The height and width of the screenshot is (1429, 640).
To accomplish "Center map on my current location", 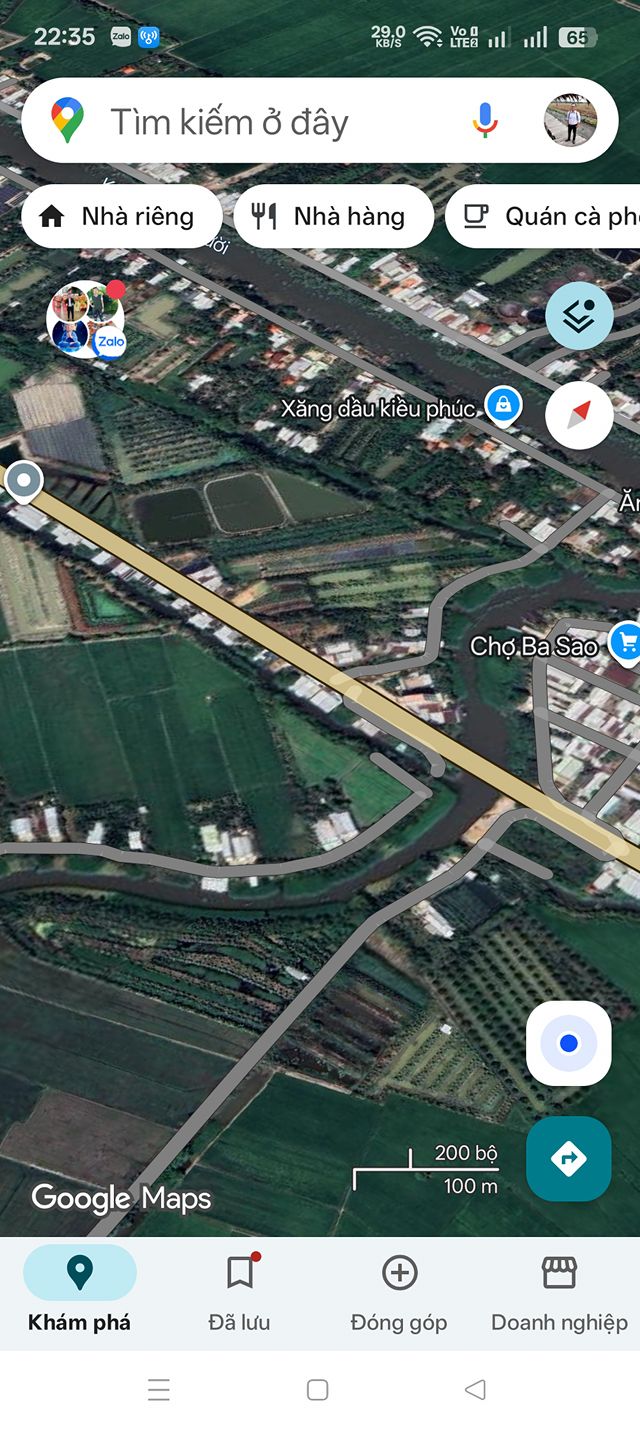I will tap(568, 1043).
